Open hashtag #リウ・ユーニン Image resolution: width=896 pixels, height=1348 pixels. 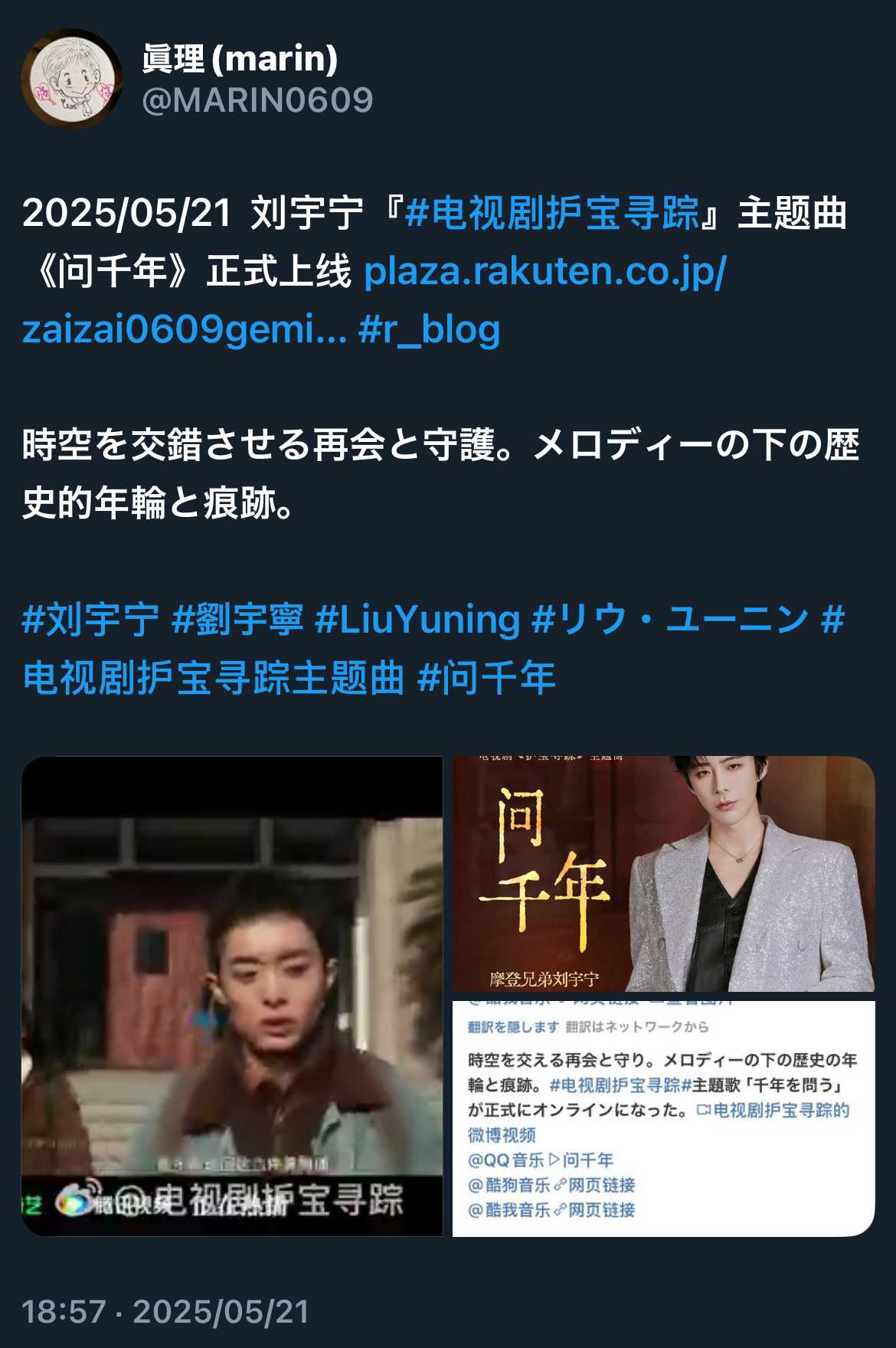[x=670, y=619]
